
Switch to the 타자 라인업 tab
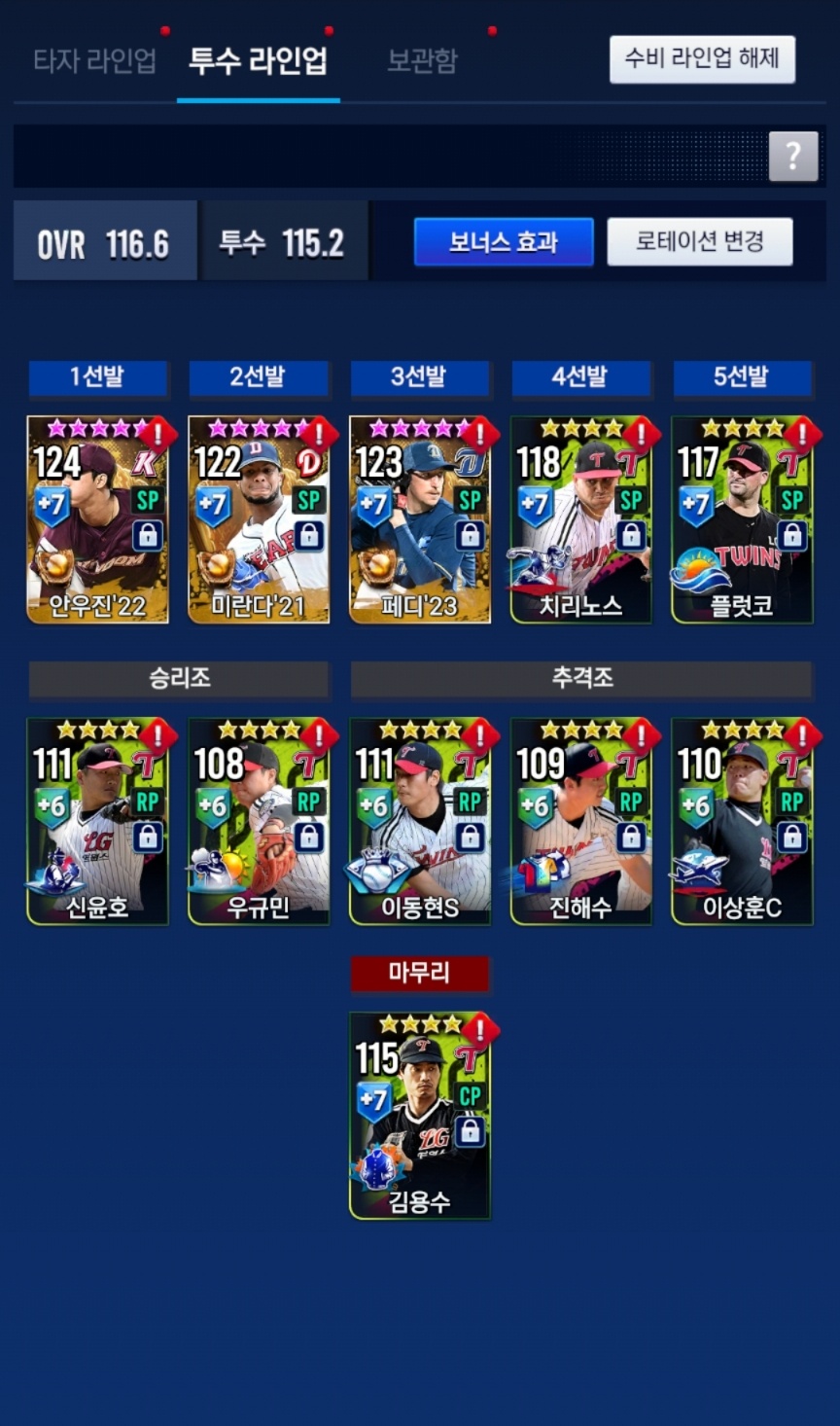(x=94, y=61)
